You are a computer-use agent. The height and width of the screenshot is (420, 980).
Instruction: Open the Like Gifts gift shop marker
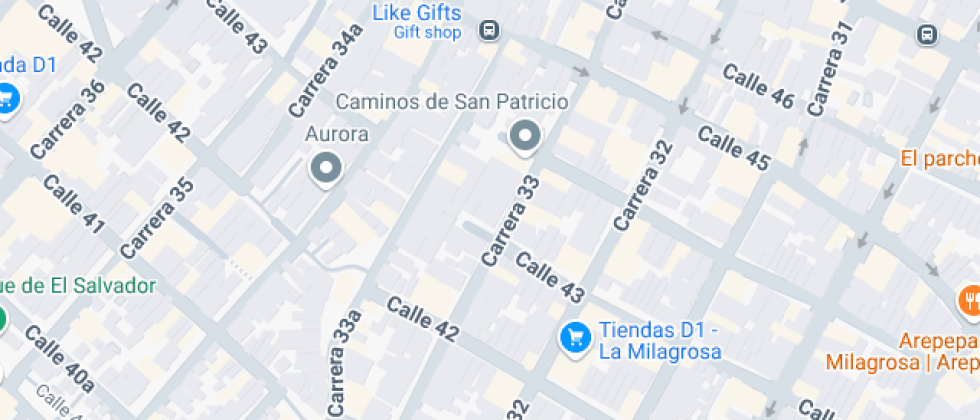(x=417, y=14)
